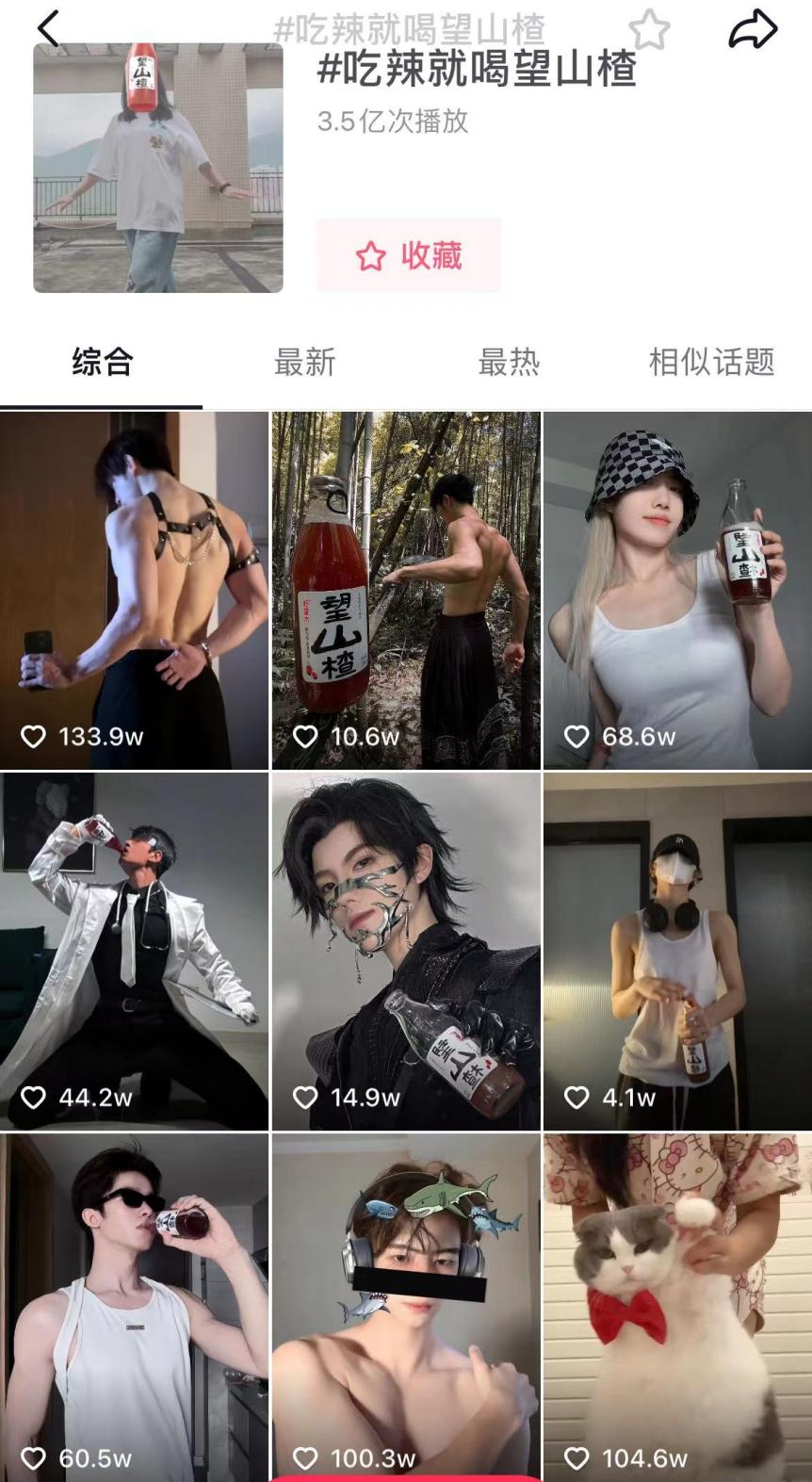Open the video with 68.6w likes
This screenshot has height=1482, width=812.
pyautogui.click(x=677, y=590)
